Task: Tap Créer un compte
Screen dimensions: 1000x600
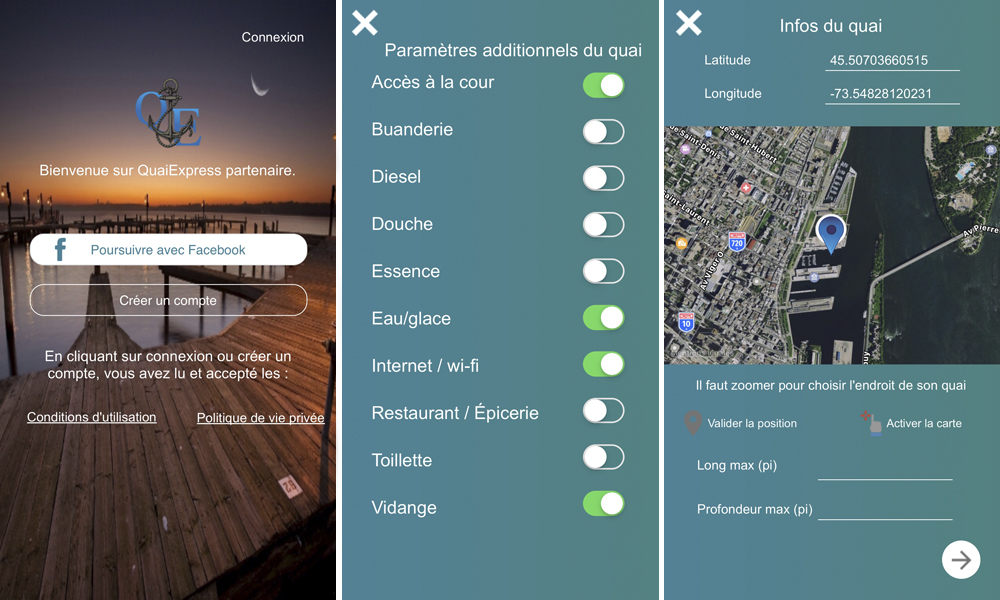Action: click(168, 300)
